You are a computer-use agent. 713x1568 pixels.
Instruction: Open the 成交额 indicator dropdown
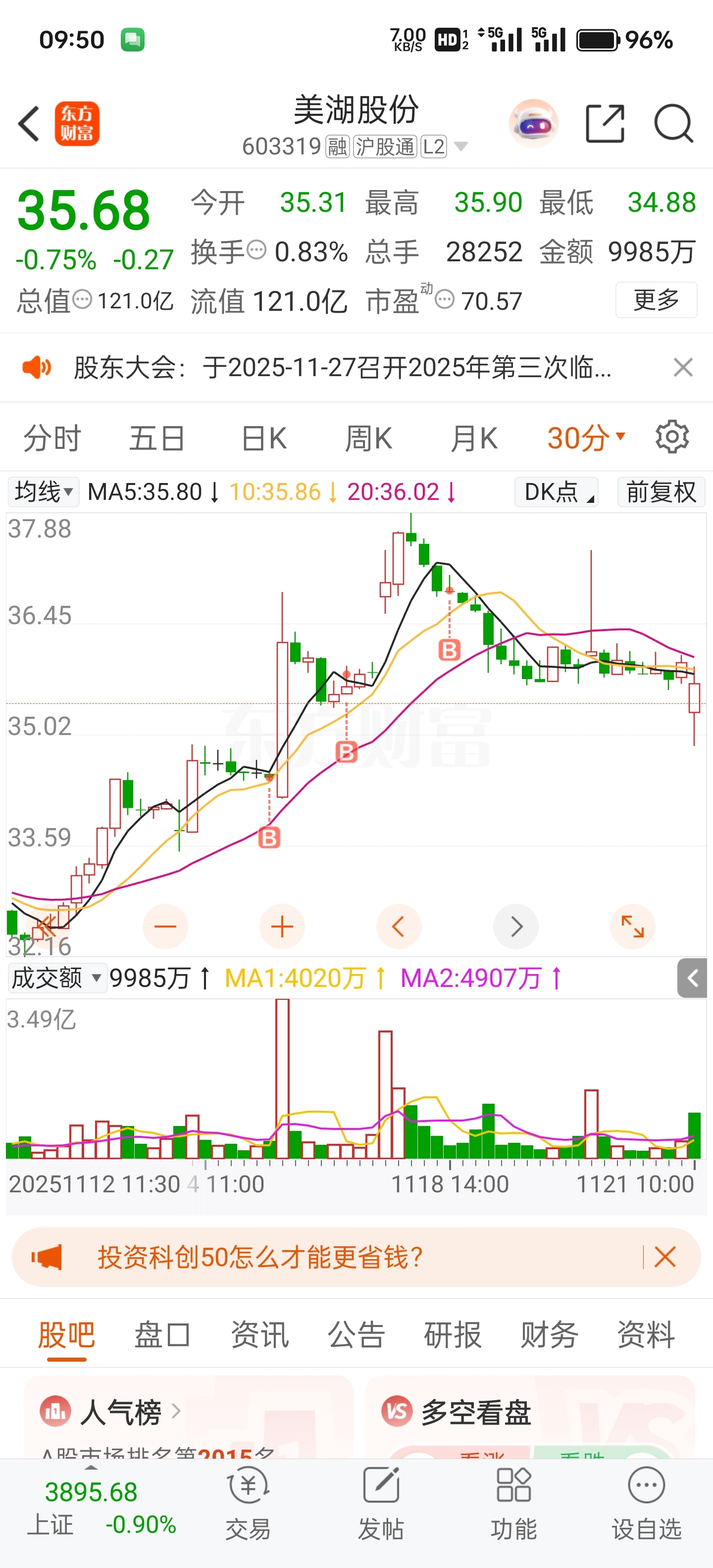pyautogui.click(x=56, y=978)
